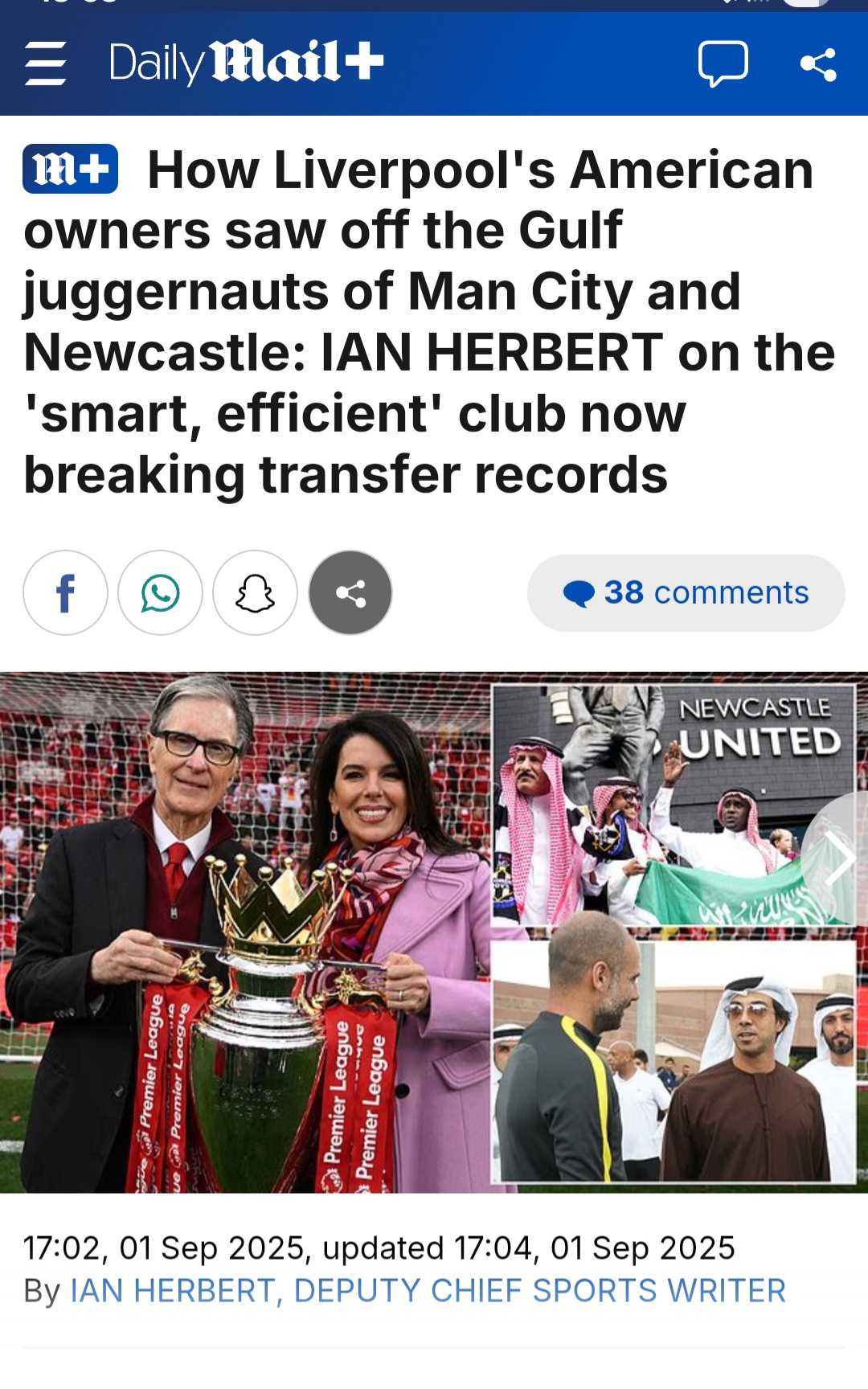Share the article on Snapchat
868x1389 pixels.
click(x=255, y=593)
